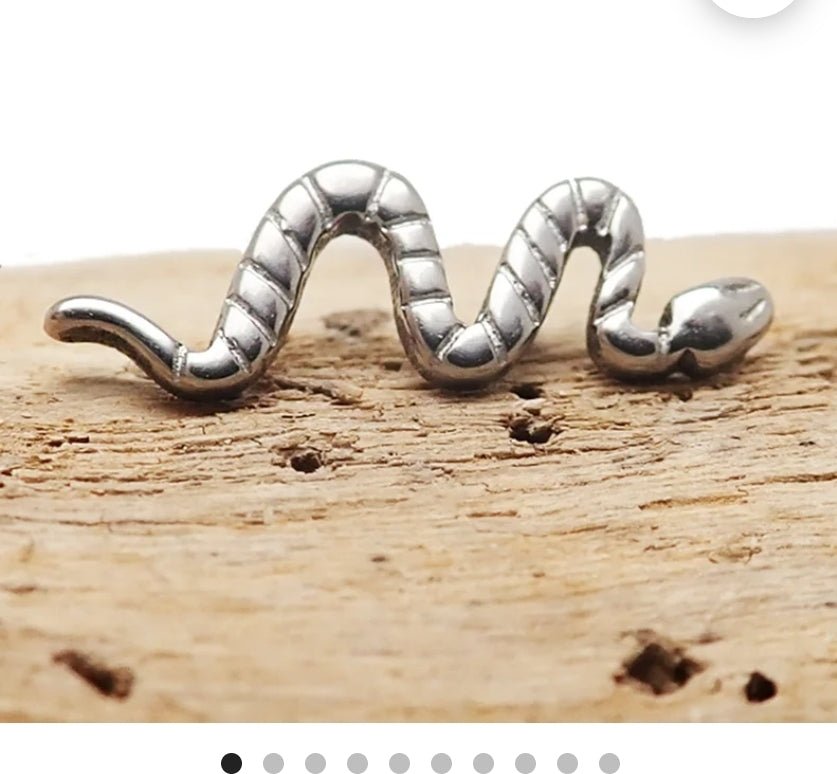Jump to the second image indicator dot

273,763
